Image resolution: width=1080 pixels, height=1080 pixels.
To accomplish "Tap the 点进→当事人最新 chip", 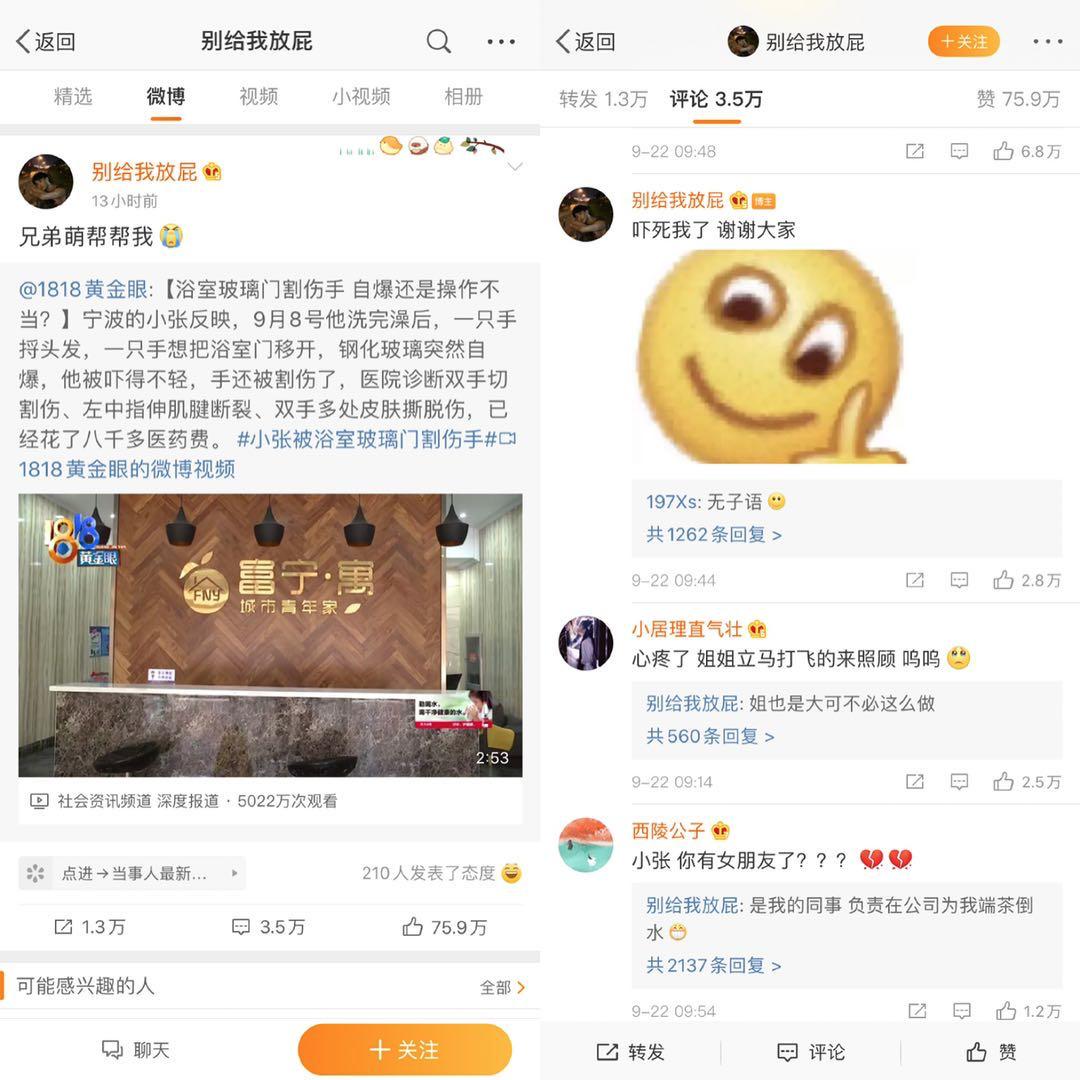I will coord(133,873).
